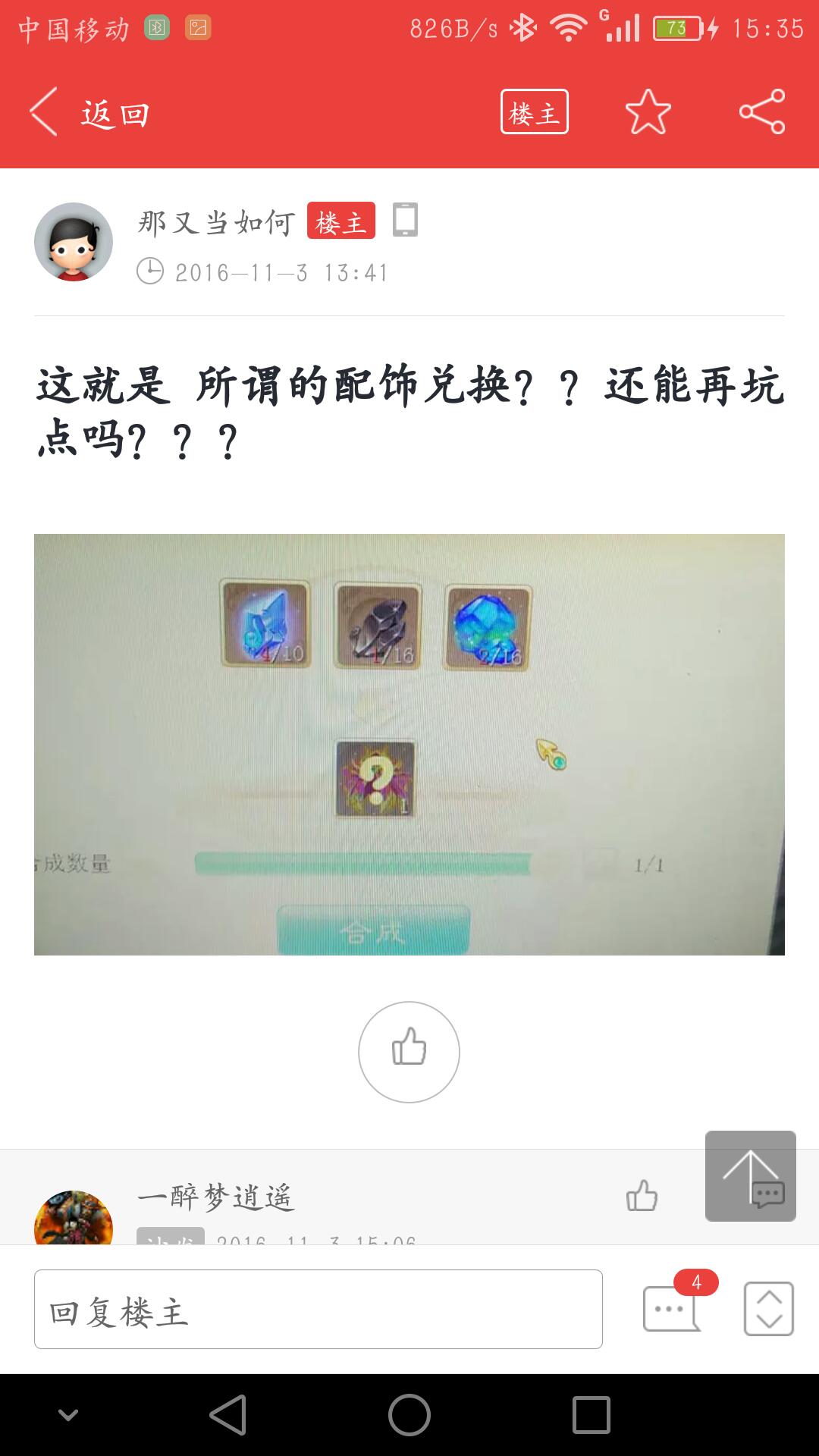Go back using the 返回 button
The image size is (819, 1456).
89,113
